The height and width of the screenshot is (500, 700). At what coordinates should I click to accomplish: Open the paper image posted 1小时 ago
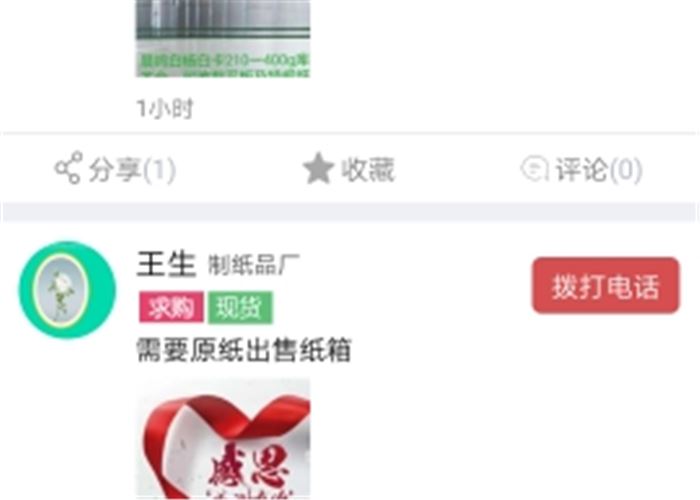[223, 38]
